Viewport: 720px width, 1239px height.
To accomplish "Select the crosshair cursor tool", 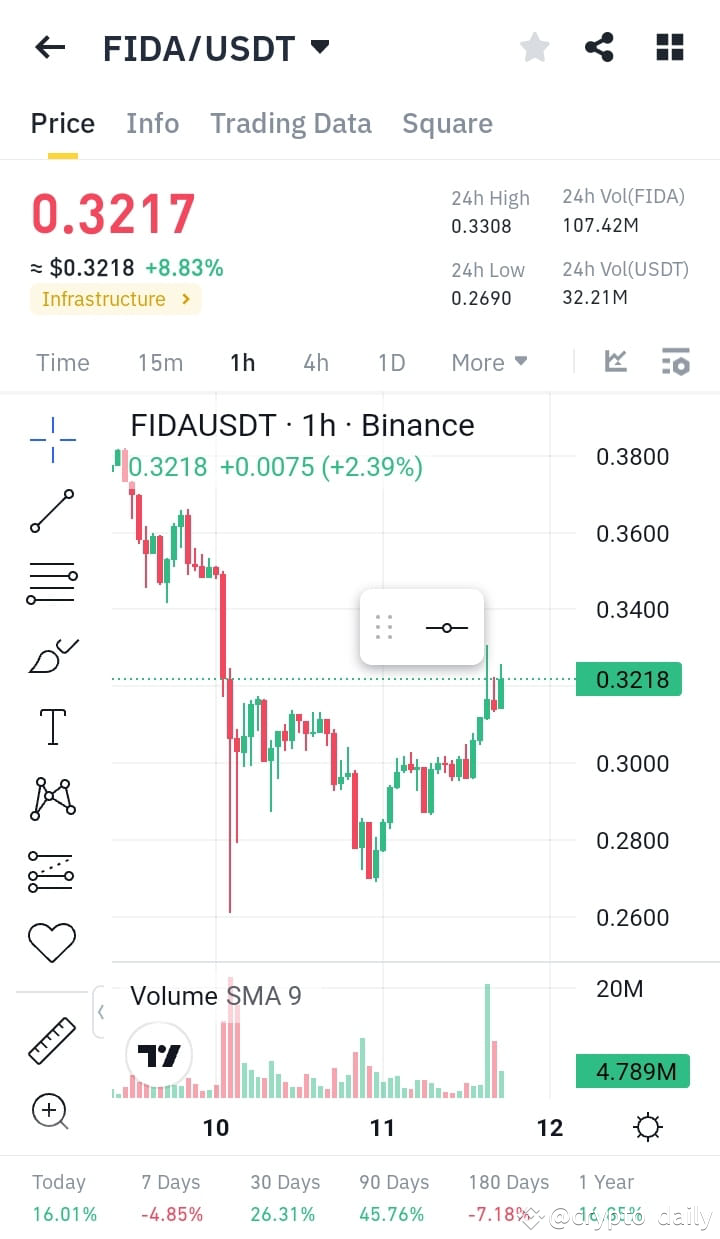I will tap(52, 438).
